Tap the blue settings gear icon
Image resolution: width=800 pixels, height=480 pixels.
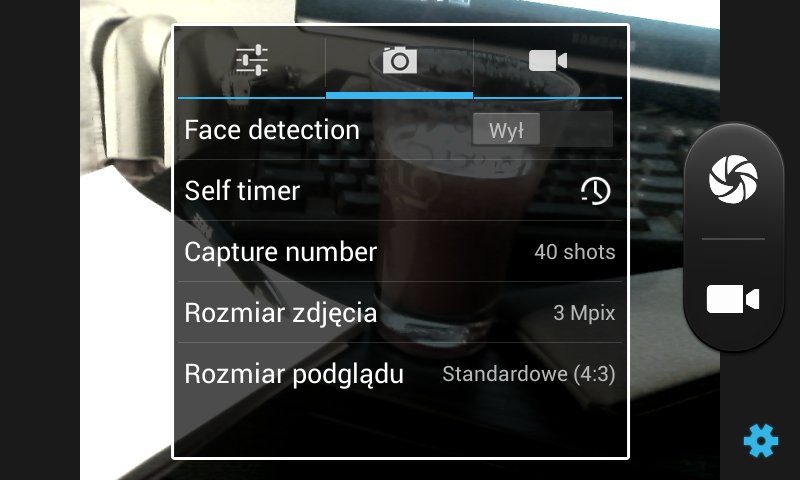tap(760, 440)
